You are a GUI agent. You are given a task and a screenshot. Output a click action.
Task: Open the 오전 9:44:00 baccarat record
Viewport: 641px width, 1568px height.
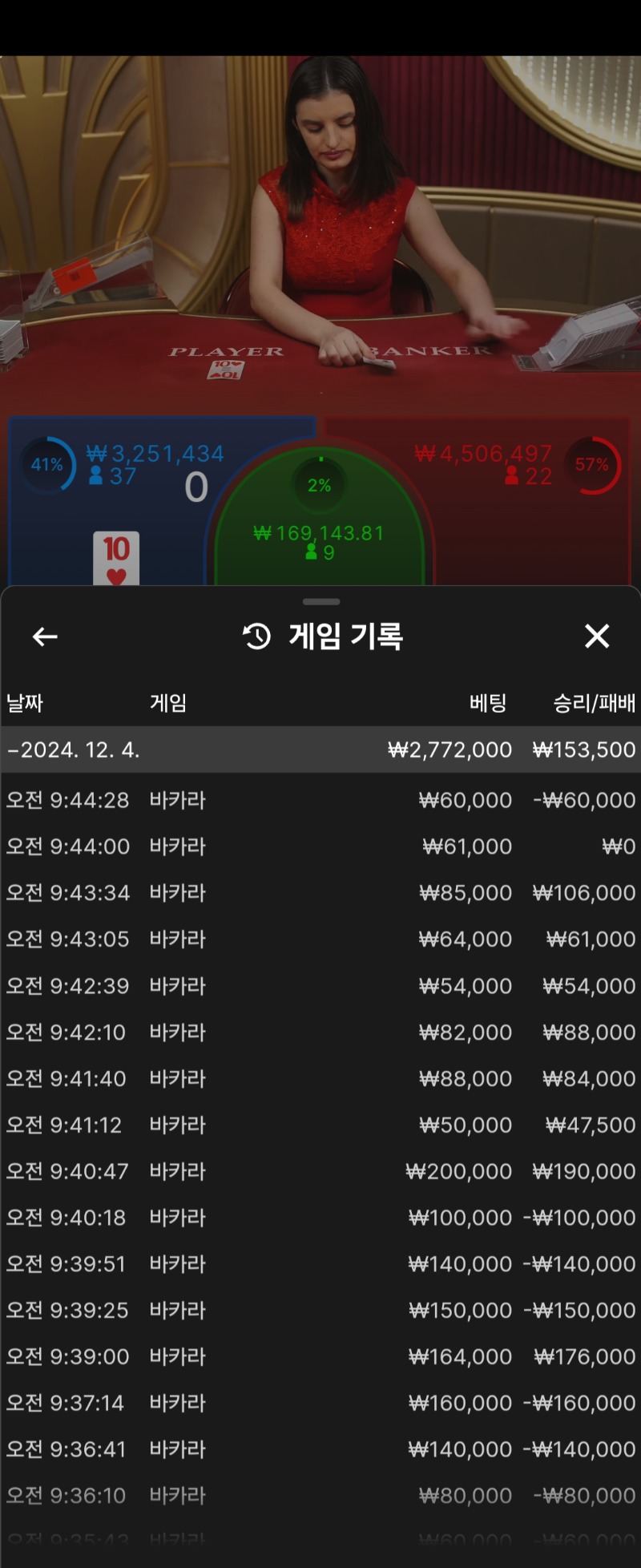click(x=320, y=847)
